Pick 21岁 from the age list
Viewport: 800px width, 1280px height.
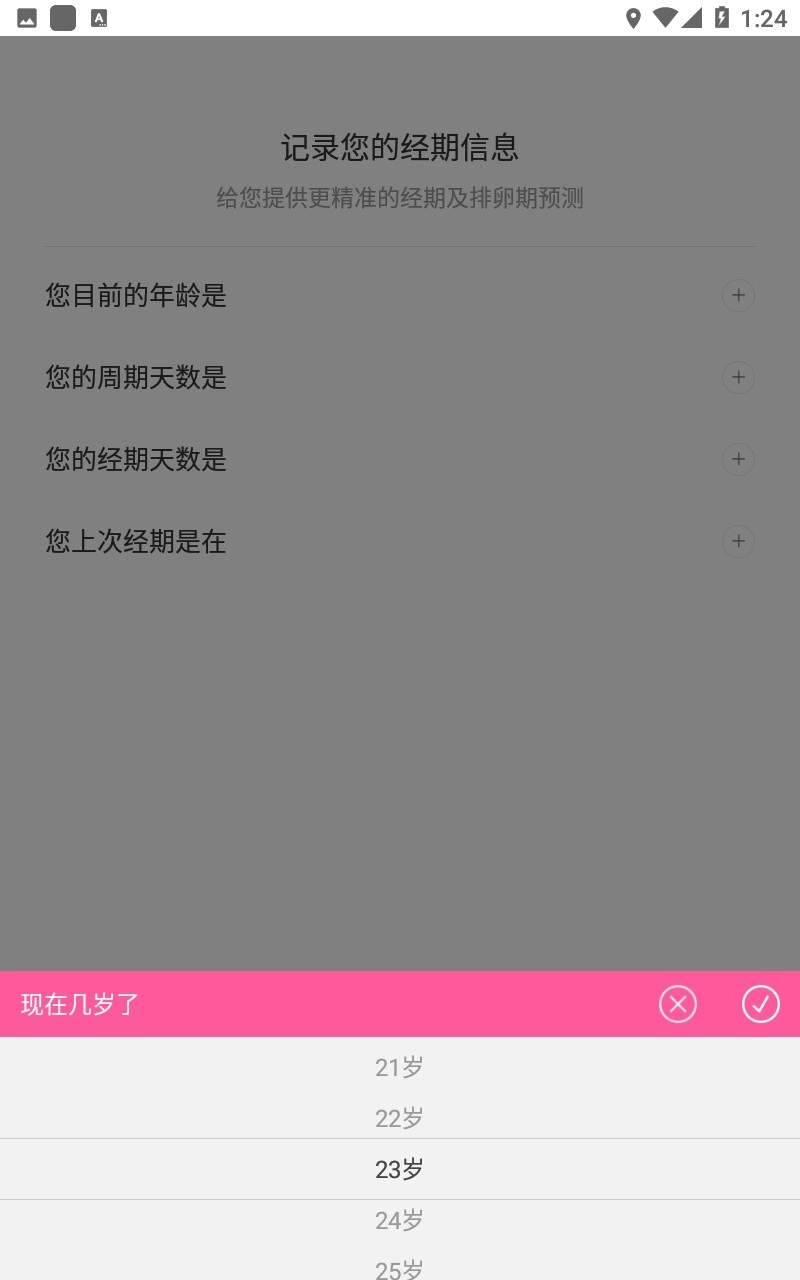click(399, 1068)
